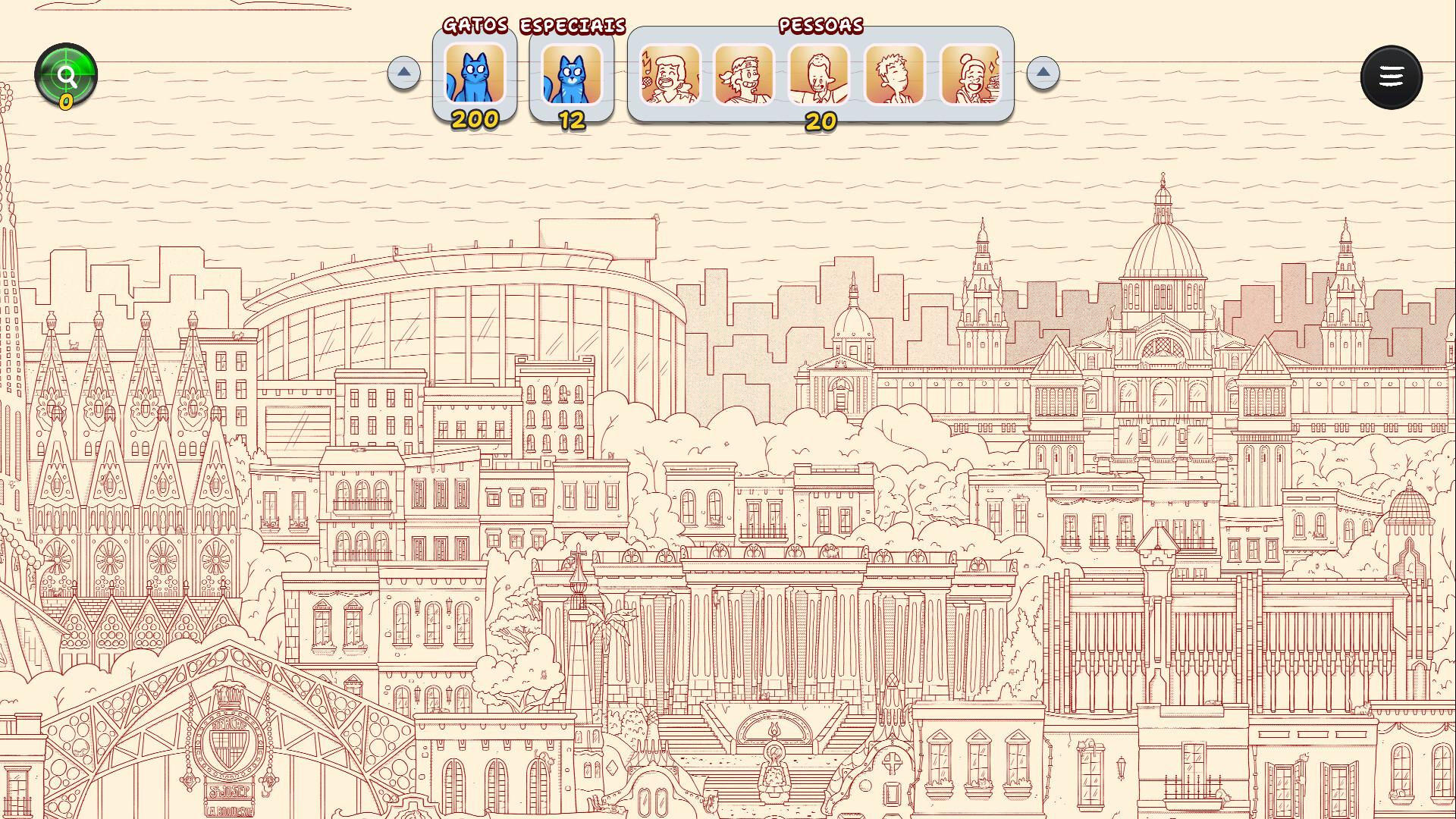Select the bald pointing man portrait
This screenshot has height=819, width=1456.
(819, 75)
